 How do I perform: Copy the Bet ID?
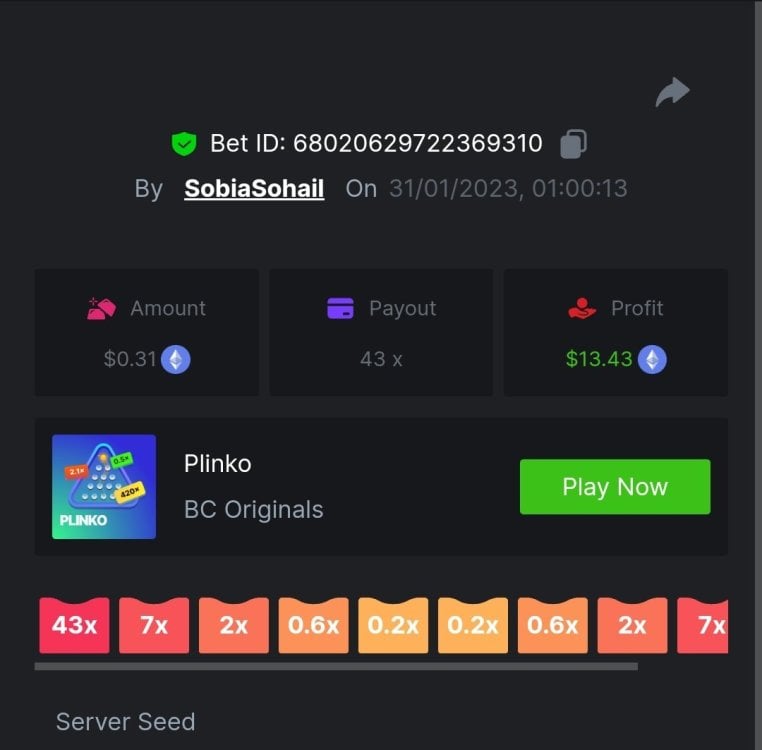tap(573, 143)
